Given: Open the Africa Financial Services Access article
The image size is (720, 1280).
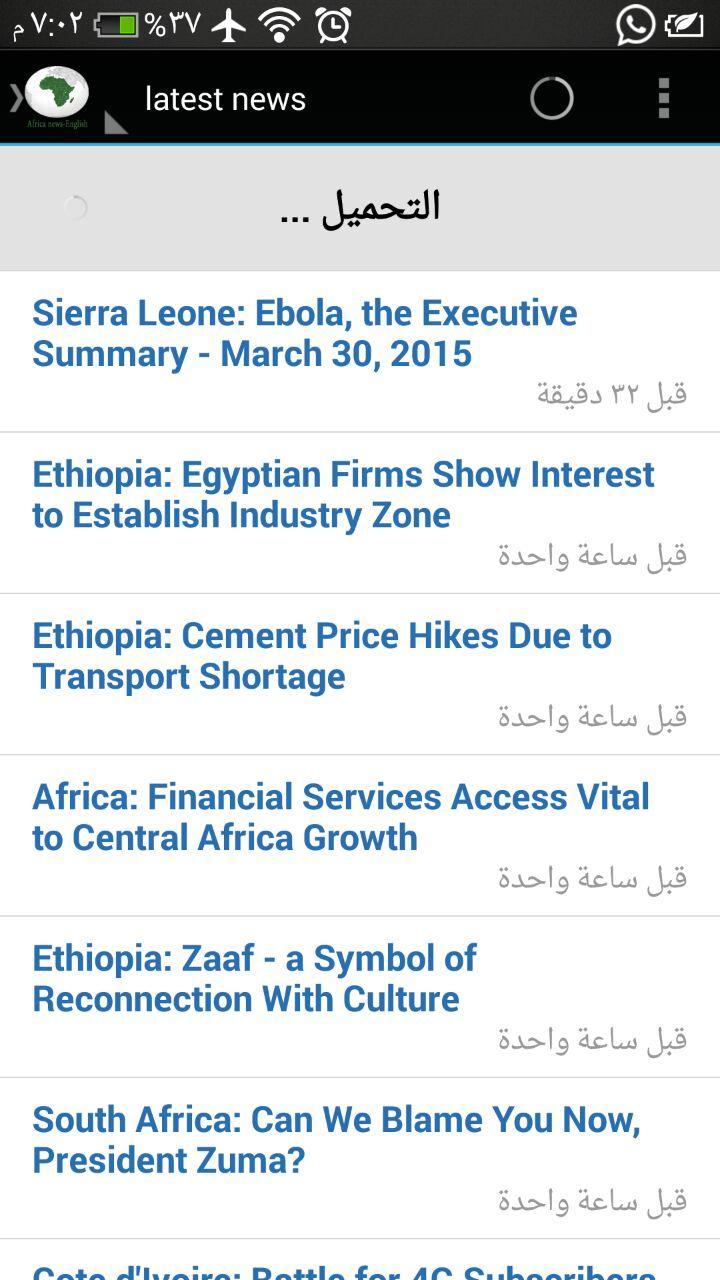Looking at the screenshot, I should pyautogui.click(x=341, y=817).
